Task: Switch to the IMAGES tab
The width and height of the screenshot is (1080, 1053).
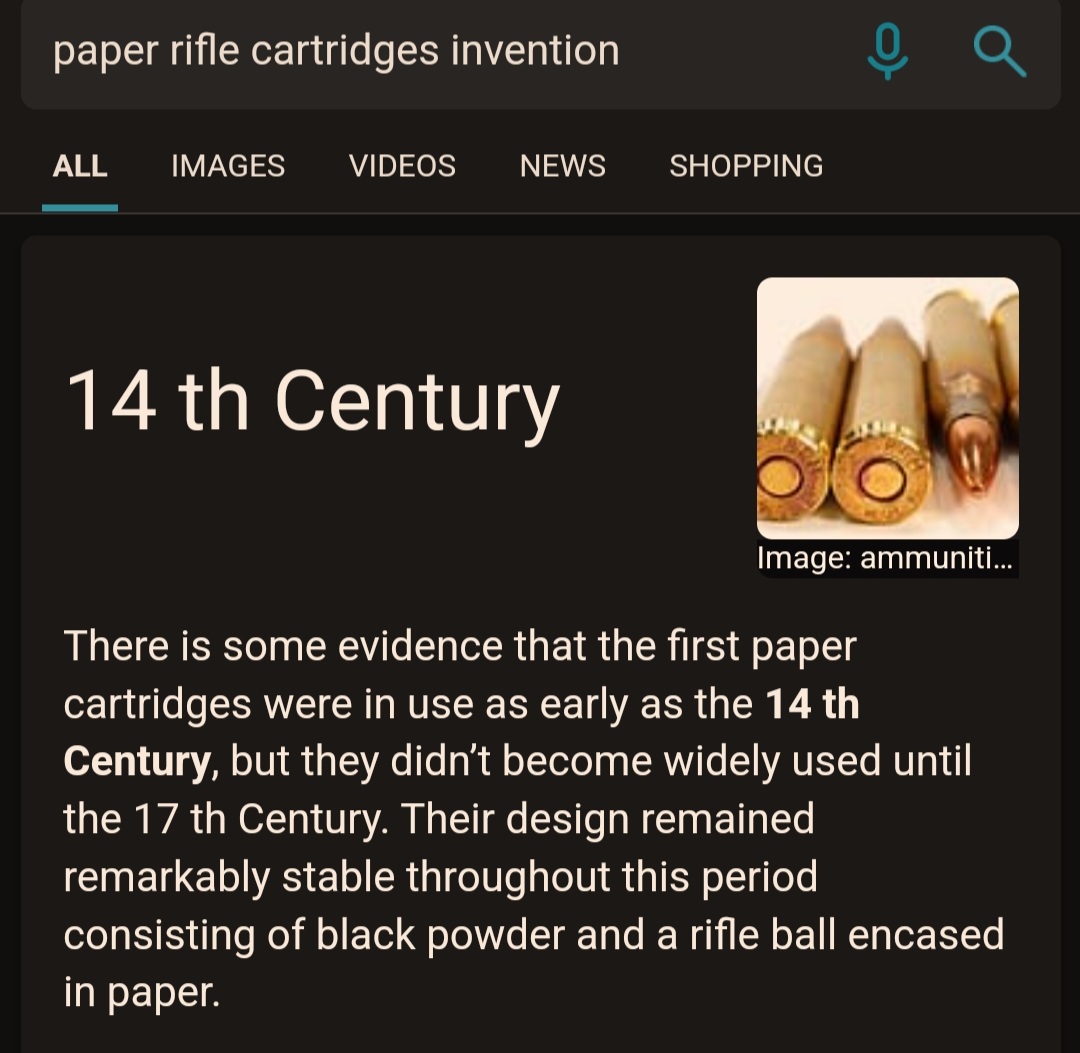Action: (x=228, y=166)
